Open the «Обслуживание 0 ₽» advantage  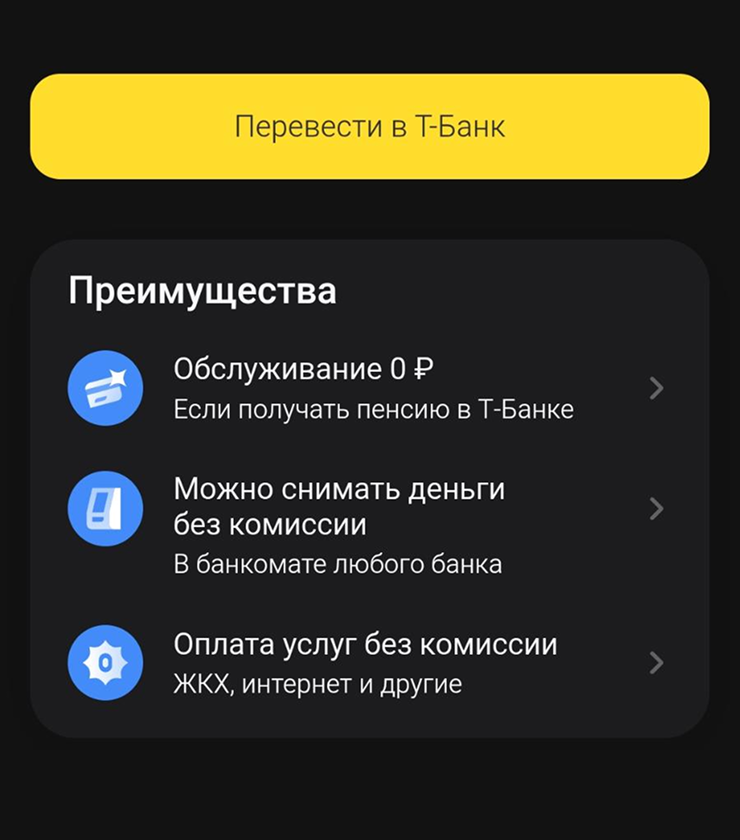(x=369, y=388)
